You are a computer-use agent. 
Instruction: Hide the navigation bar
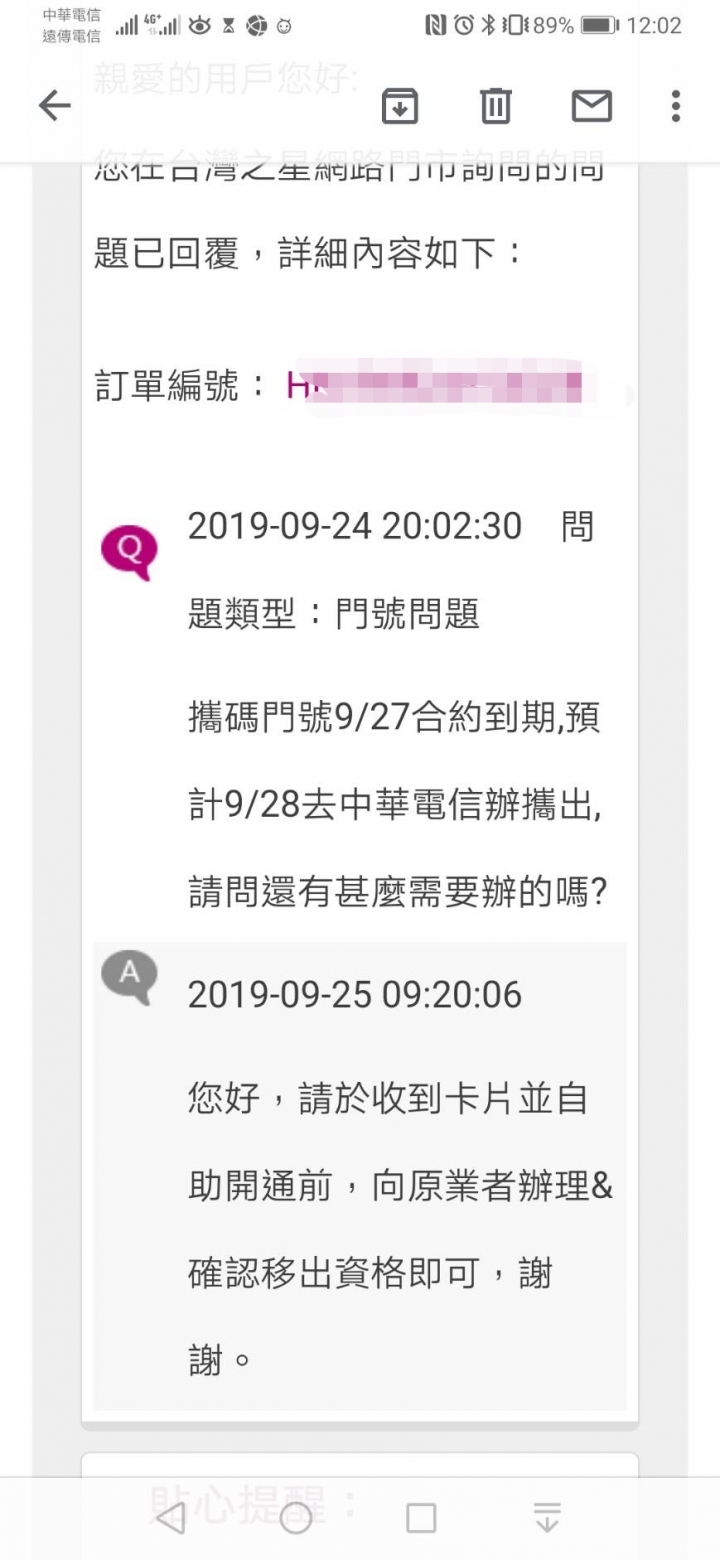[x=546, y=1518]
